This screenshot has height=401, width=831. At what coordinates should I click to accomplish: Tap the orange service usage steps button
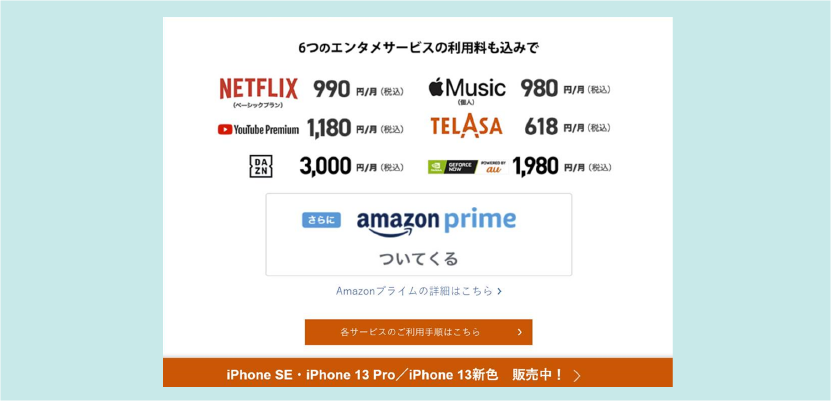tap(418, 332)
